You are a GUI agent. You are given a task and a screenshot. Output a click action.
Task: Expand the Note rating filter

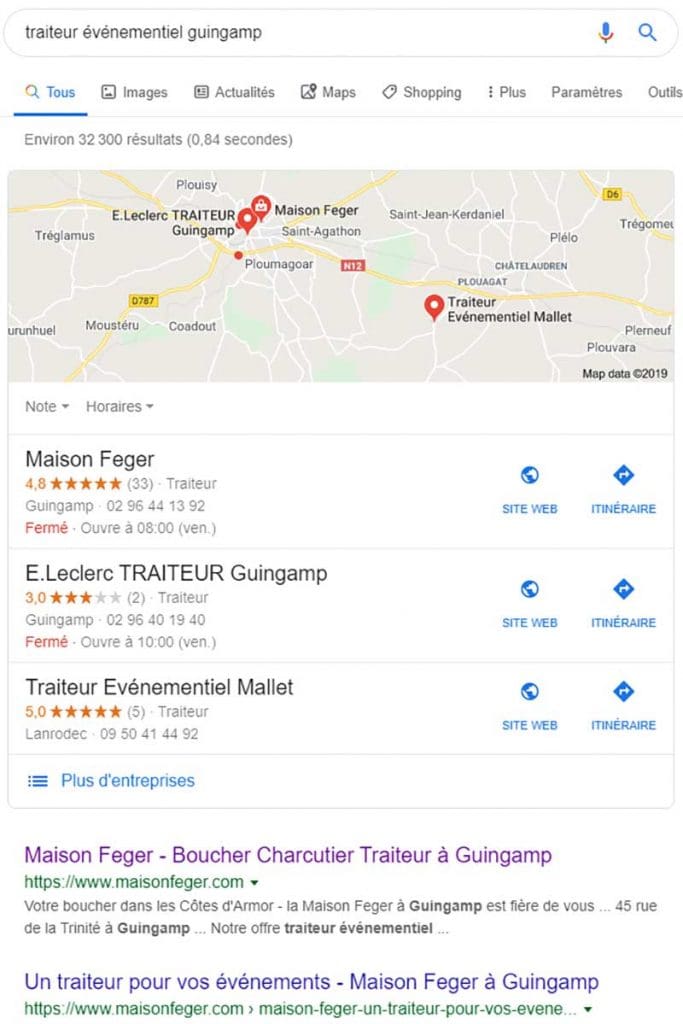(47, 407)
